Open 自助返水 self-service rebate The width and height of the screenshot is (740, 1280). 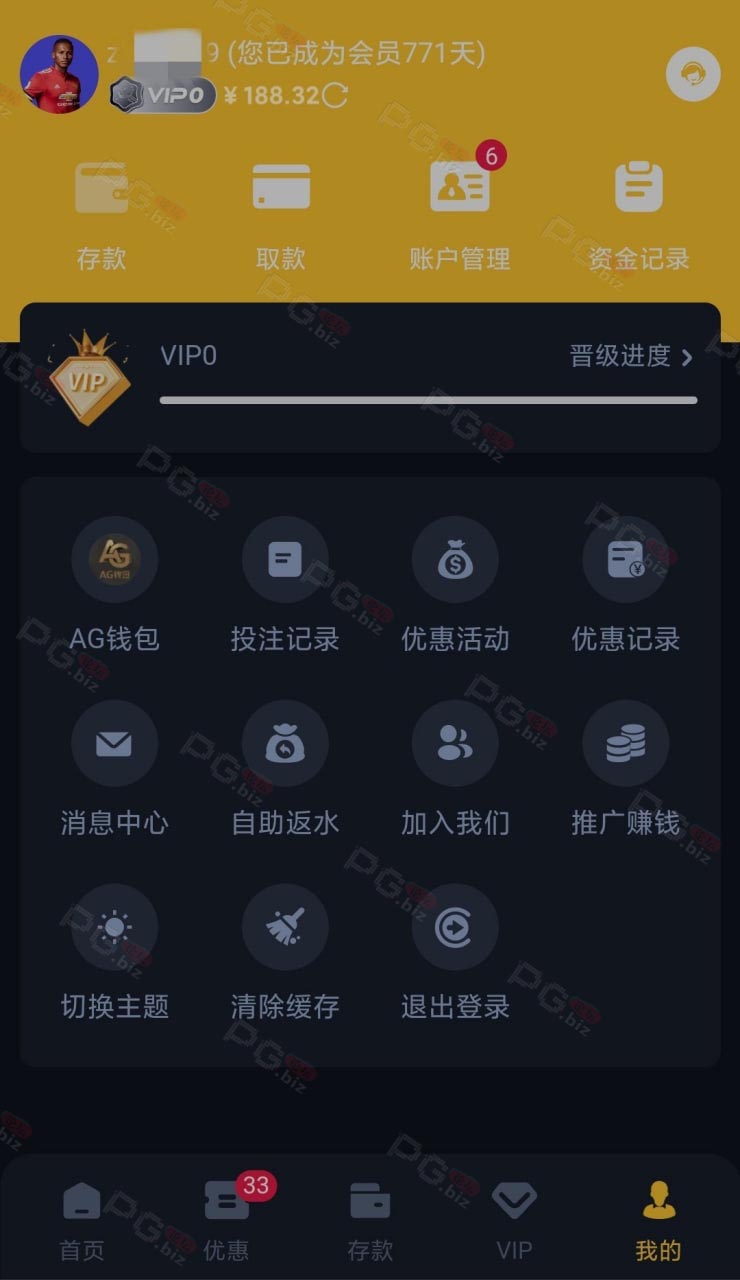285,769
